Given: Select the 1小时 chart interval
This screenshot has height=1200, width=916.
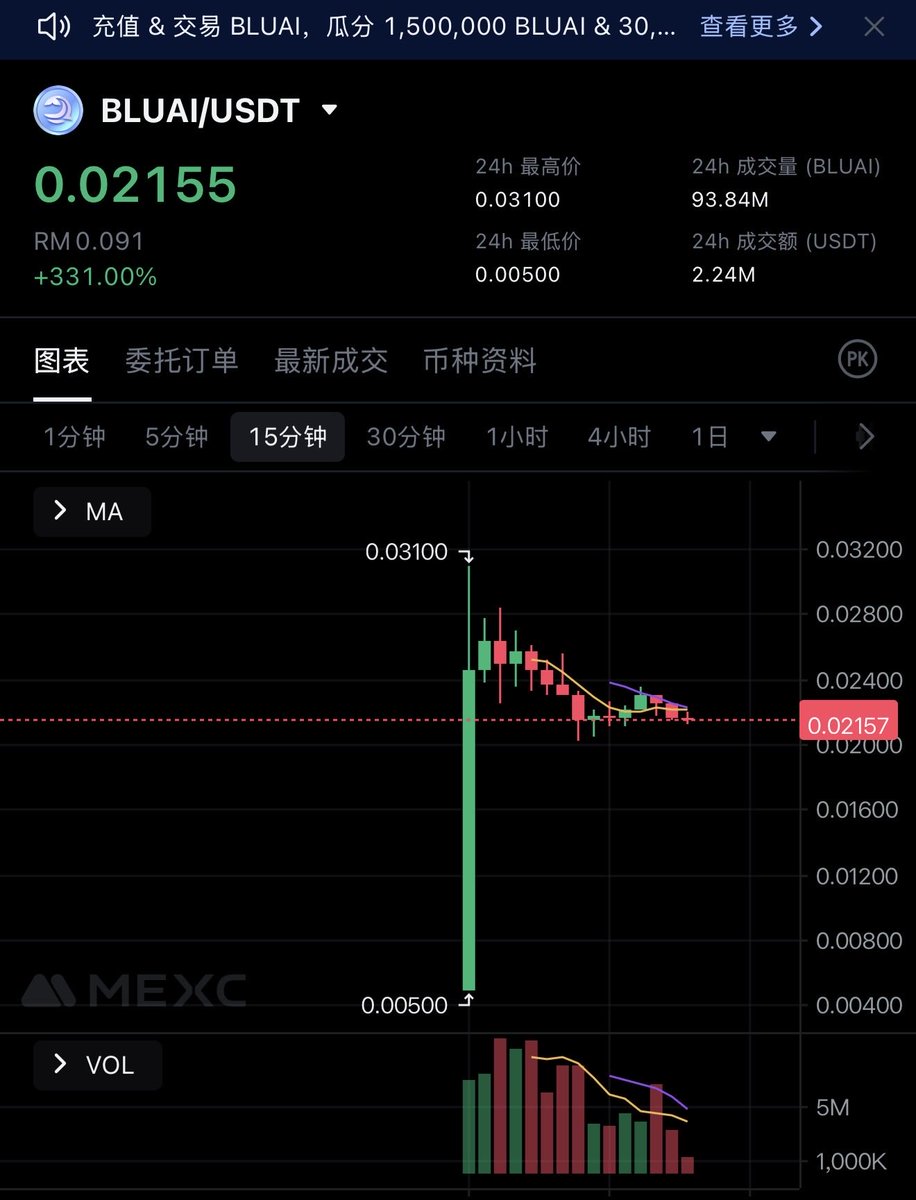Looking at the screenshot, I should (517, 437).
